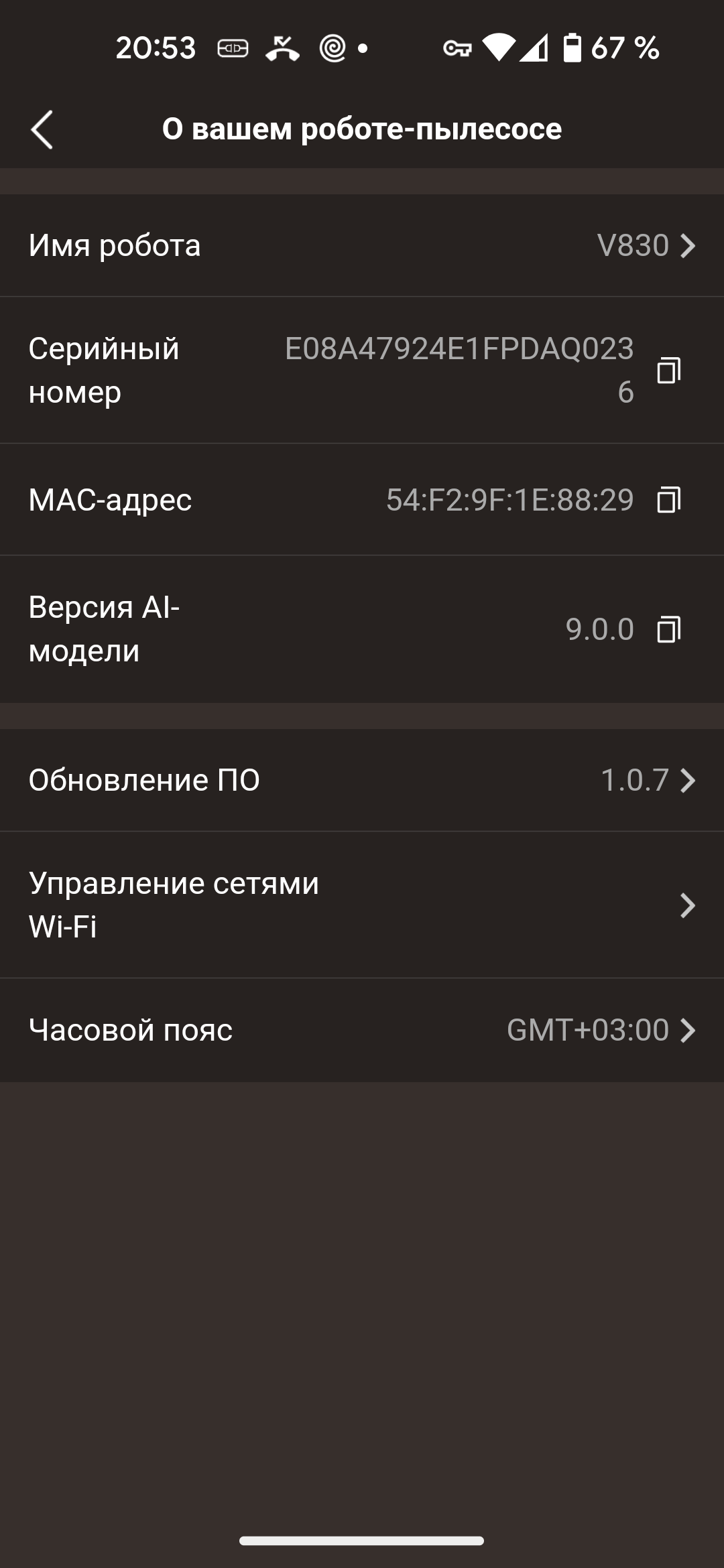
Task: Copy the AI model version 9.0.0
Action: (668, 629)
